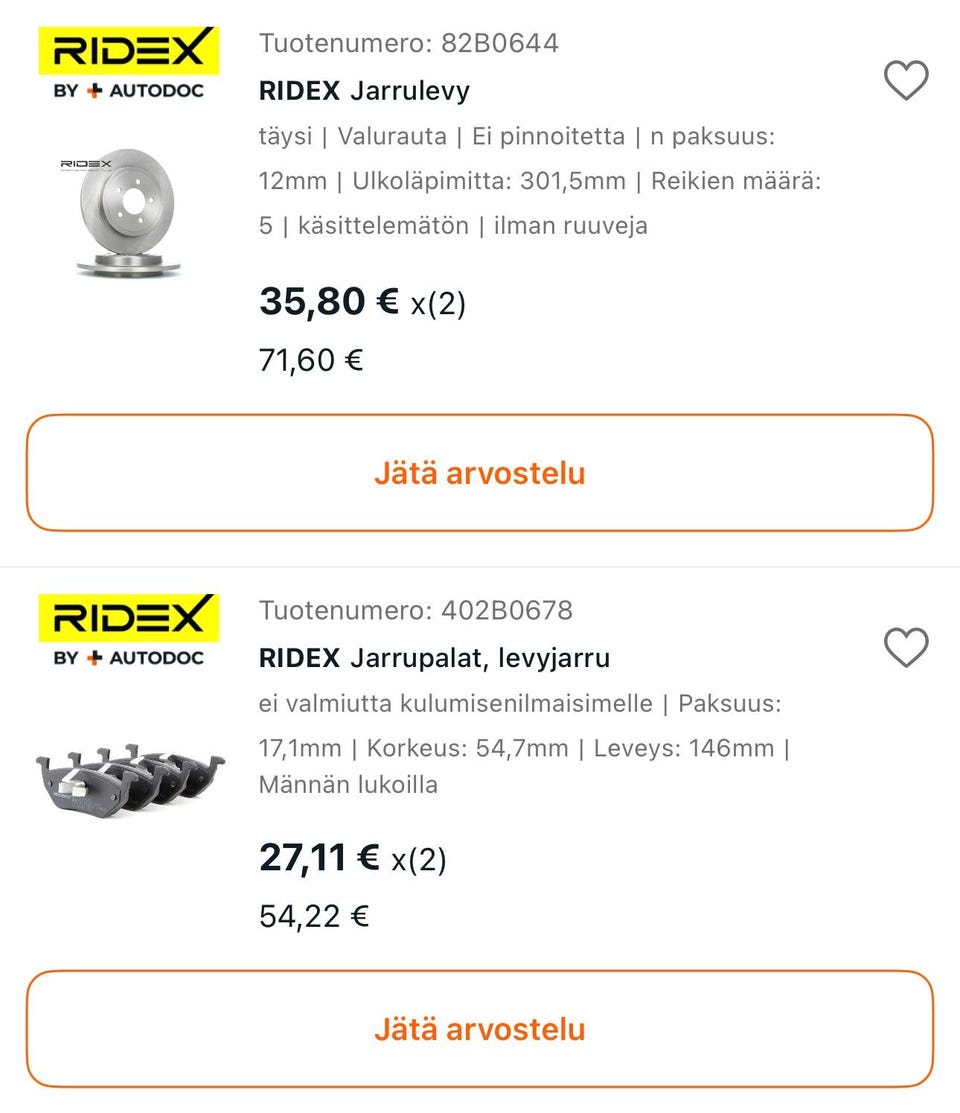
Task: View the Jarrupalat brake pads product image
Action: pos(127,780)
